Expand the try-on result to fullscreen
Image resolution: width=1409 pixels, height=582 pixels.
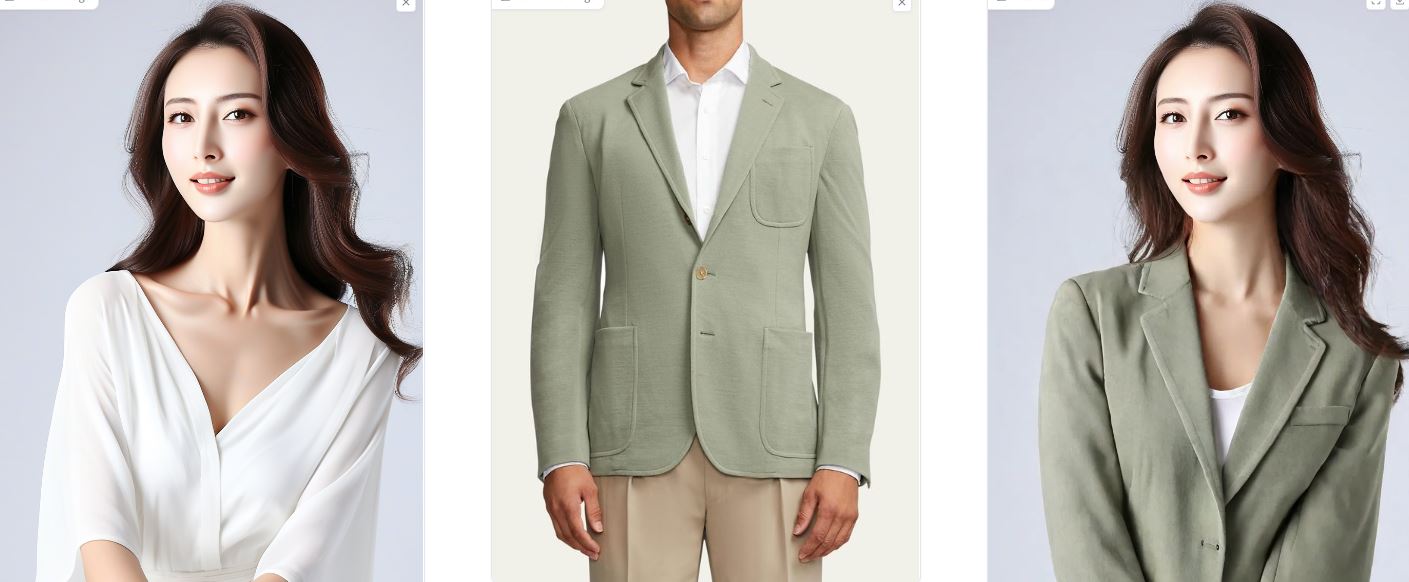coord(1376,3)
